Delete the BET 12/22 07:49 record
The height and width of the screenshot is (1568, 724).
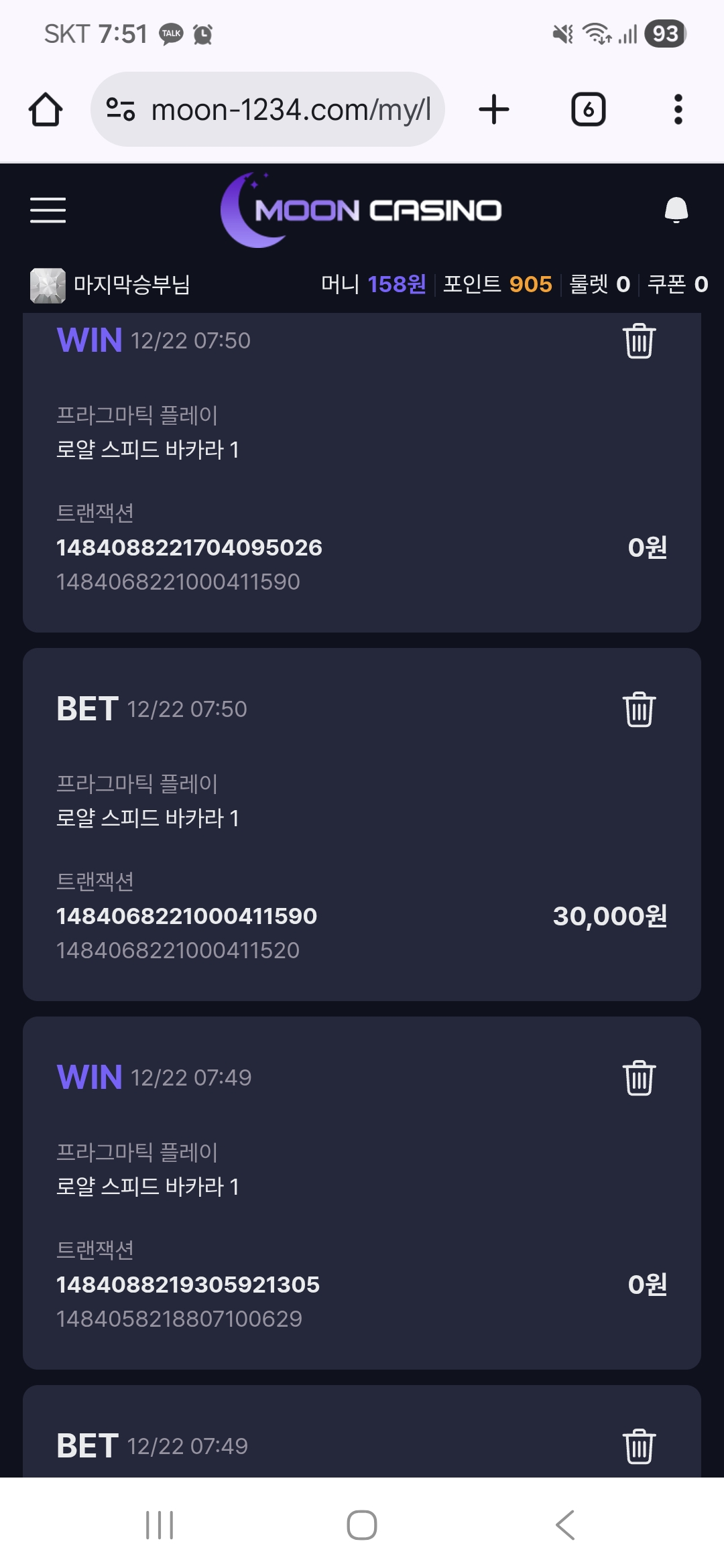(639, 1447)
